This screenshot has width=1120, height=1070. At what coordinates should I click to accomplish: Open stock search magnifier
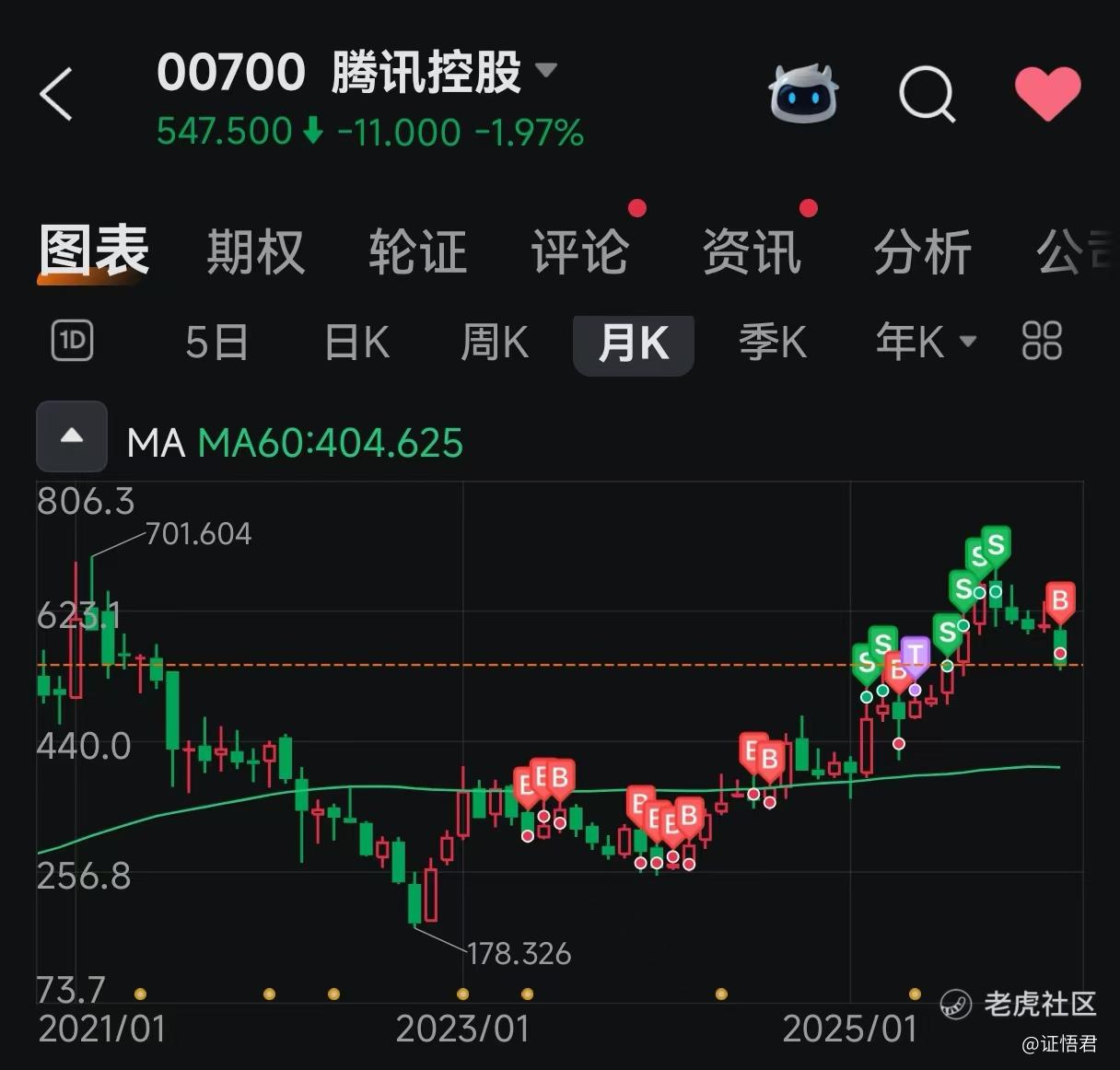click(927, 94)
